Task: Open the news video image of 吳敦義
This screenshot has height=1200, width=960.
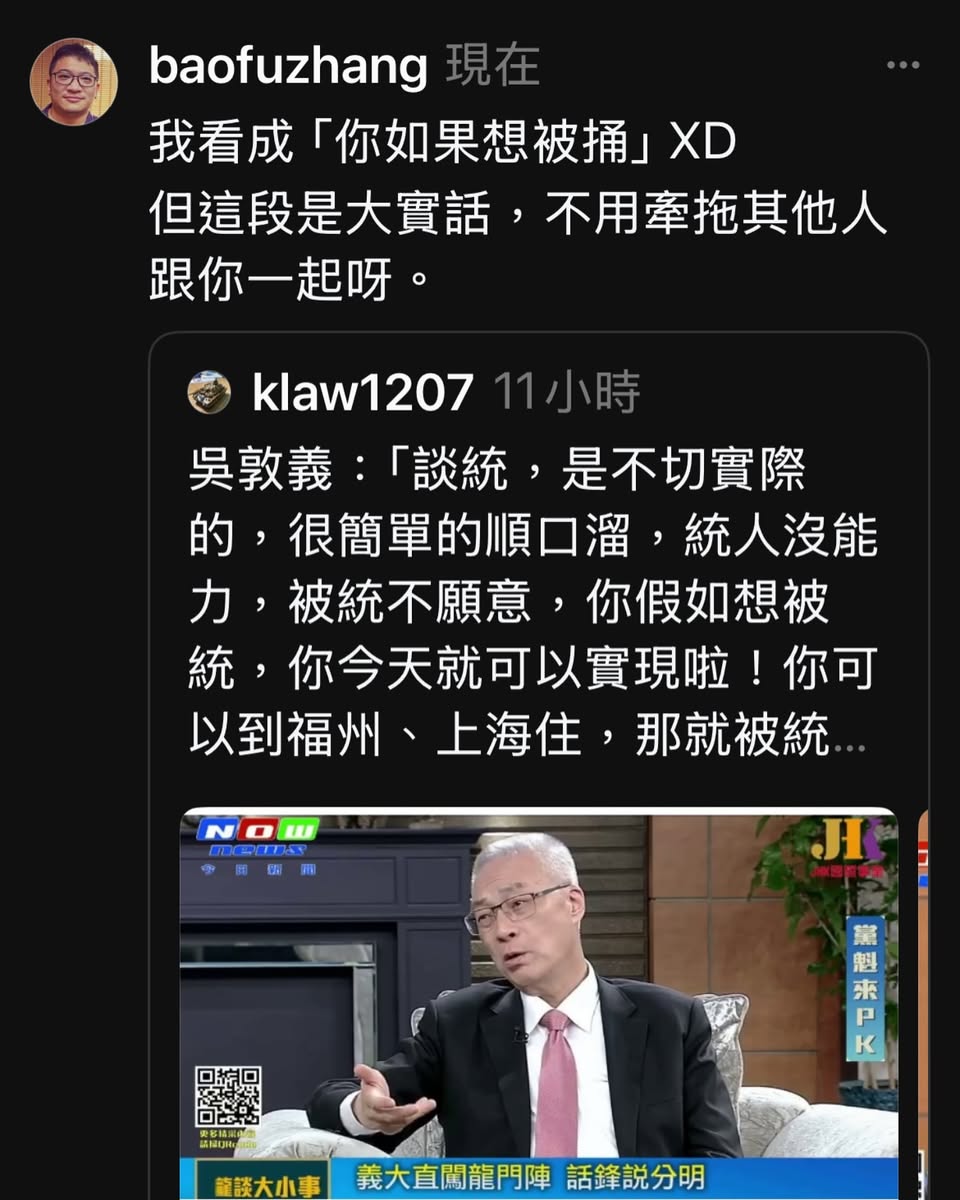Action: click(x=538, y=1000)
